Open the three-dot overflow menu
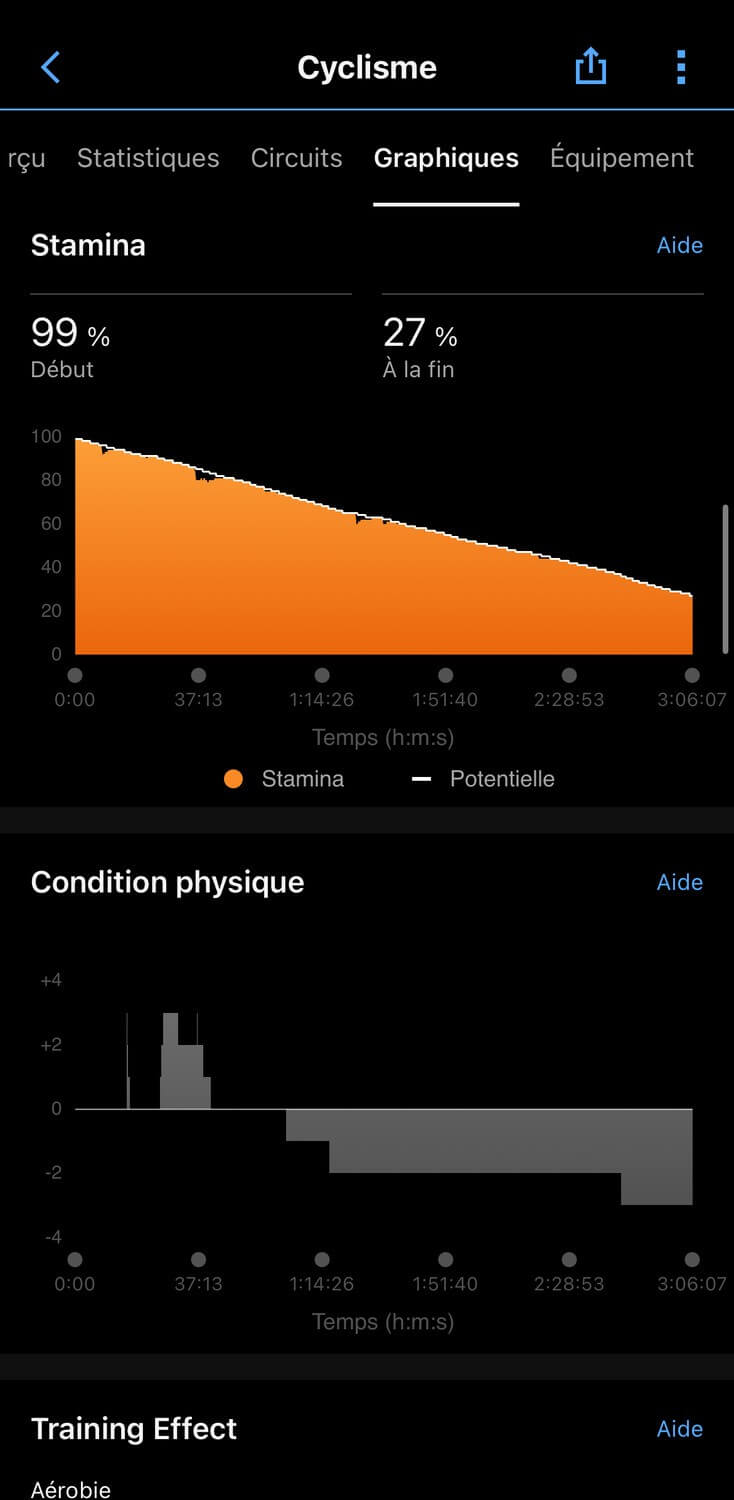This screenshot has height=1500, width=734. [x=681, y=67]
